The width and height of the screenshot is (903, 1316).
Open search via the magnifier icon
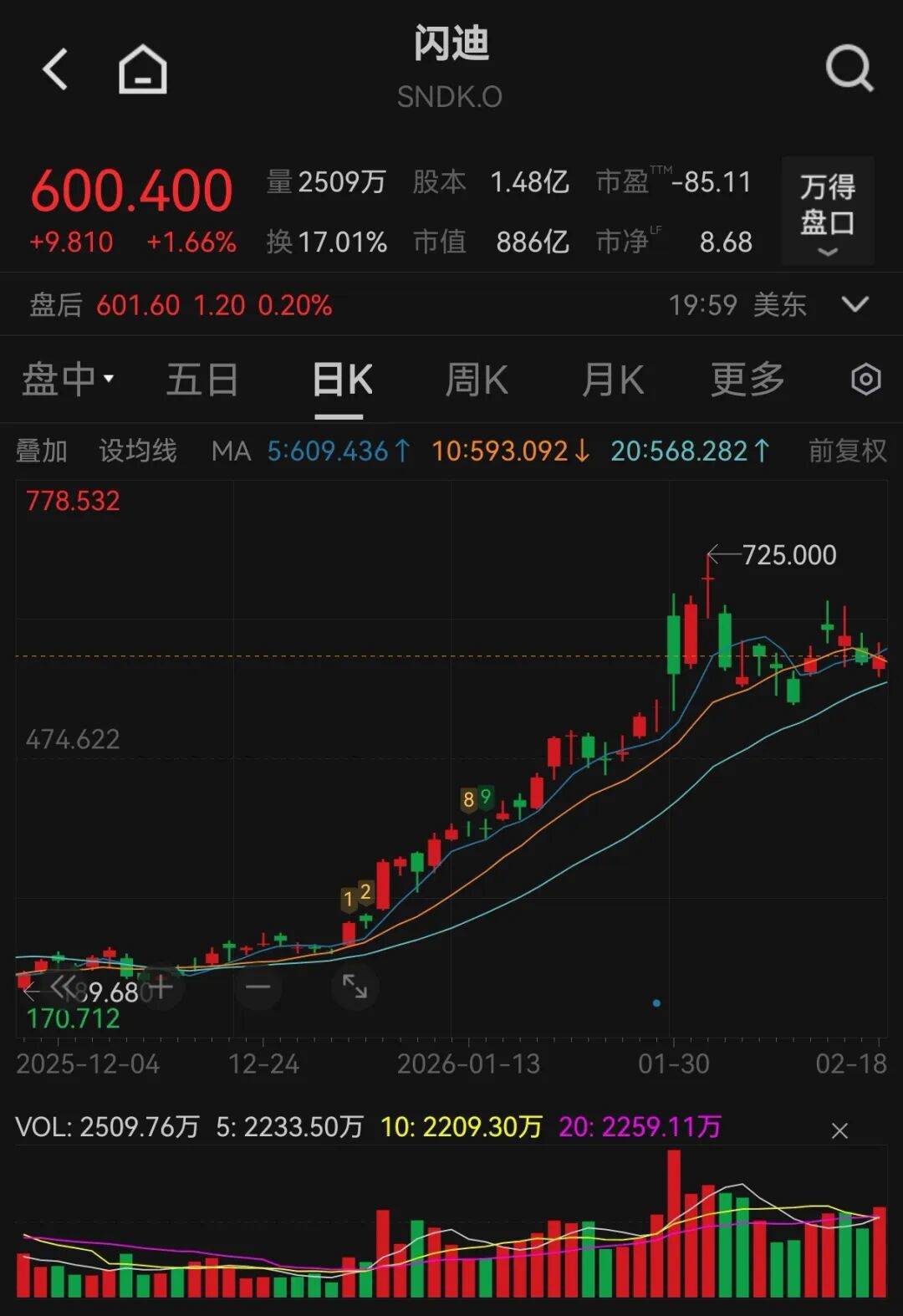849,69
